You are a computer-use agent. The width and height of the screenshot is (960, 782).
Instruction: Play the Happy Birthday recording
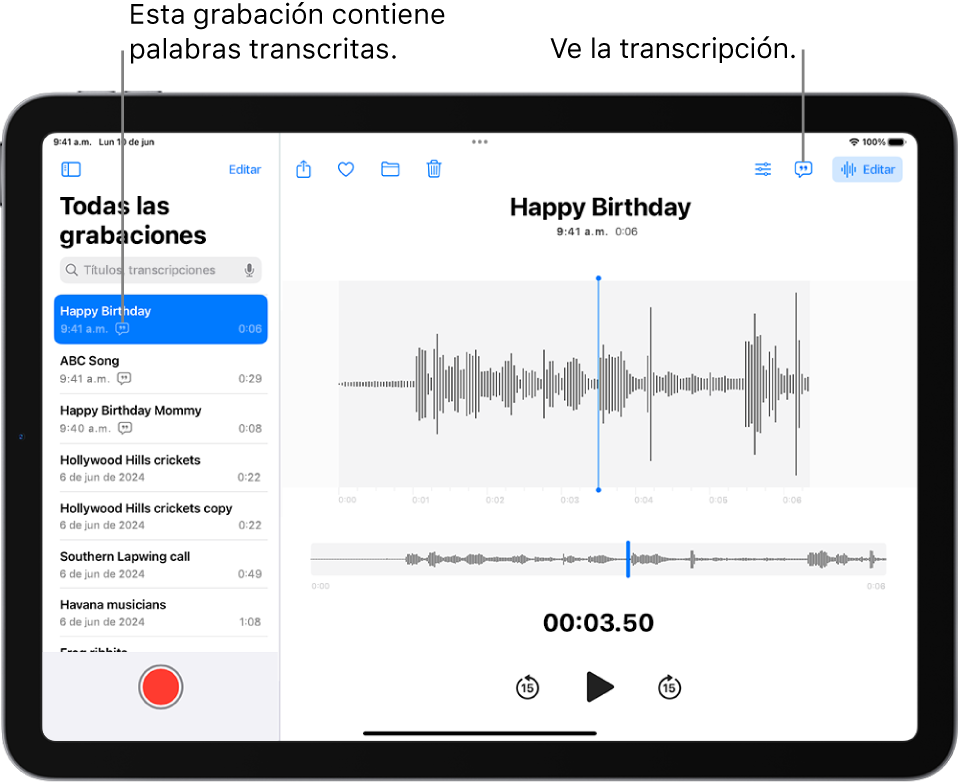tap(599, 688)
